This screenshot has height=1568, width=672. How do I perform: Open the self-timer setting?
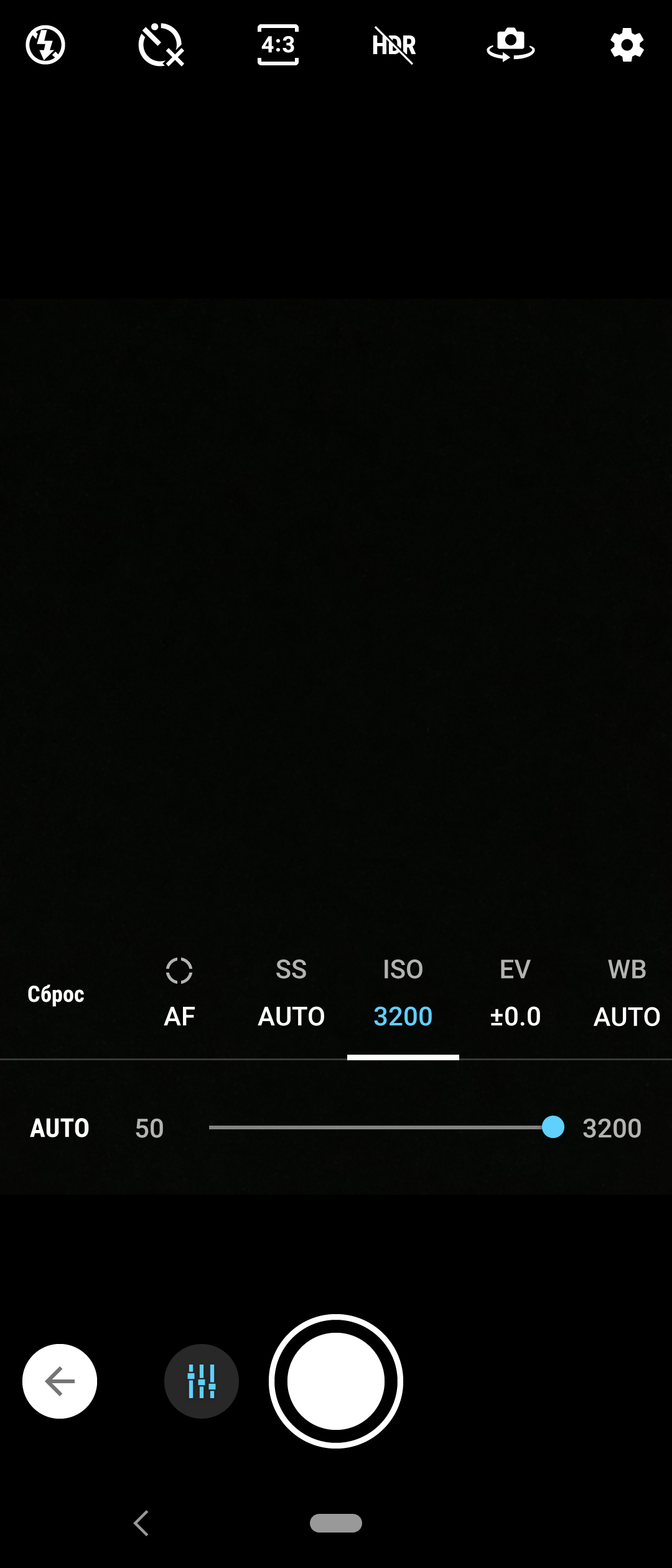[x=161, y=45]
